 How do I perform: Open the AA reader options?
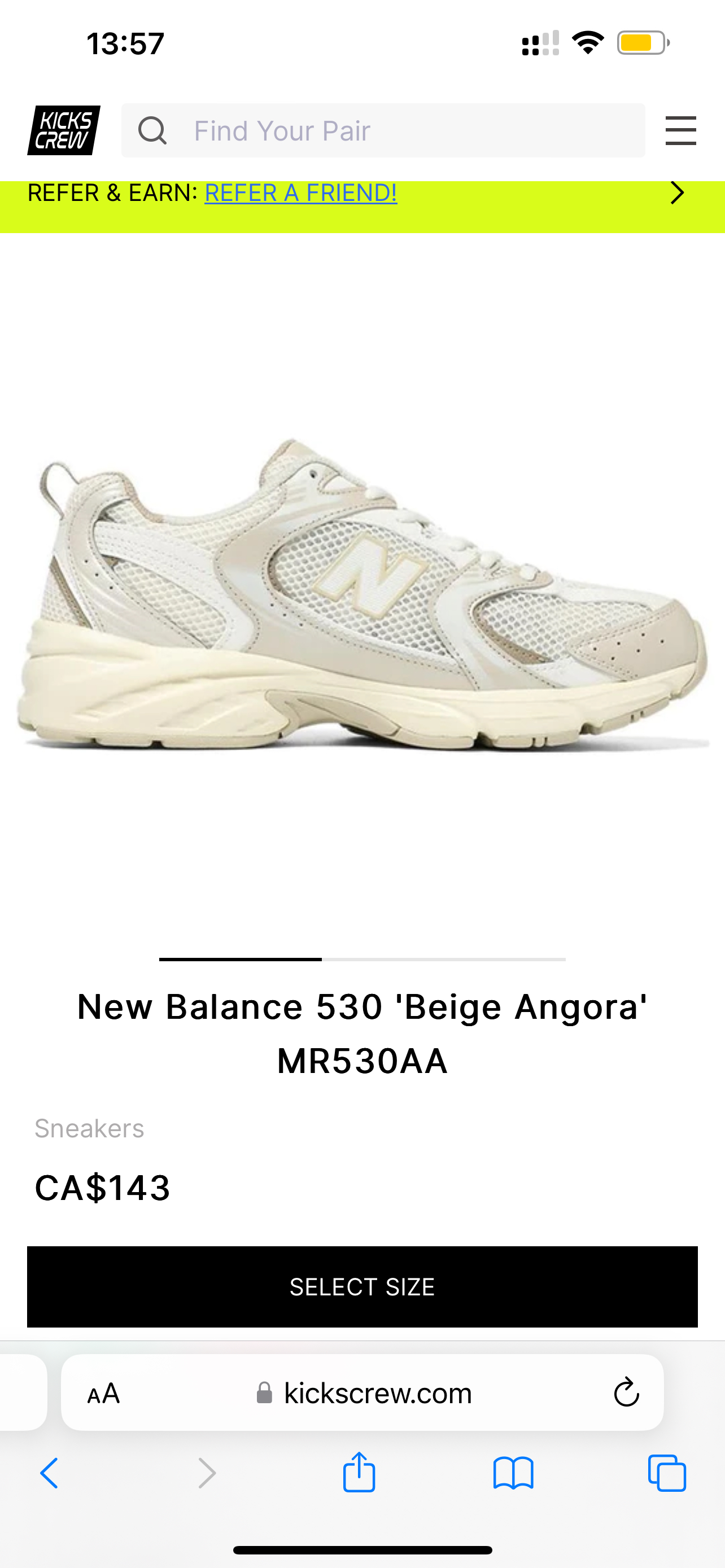coord(103,1392)
